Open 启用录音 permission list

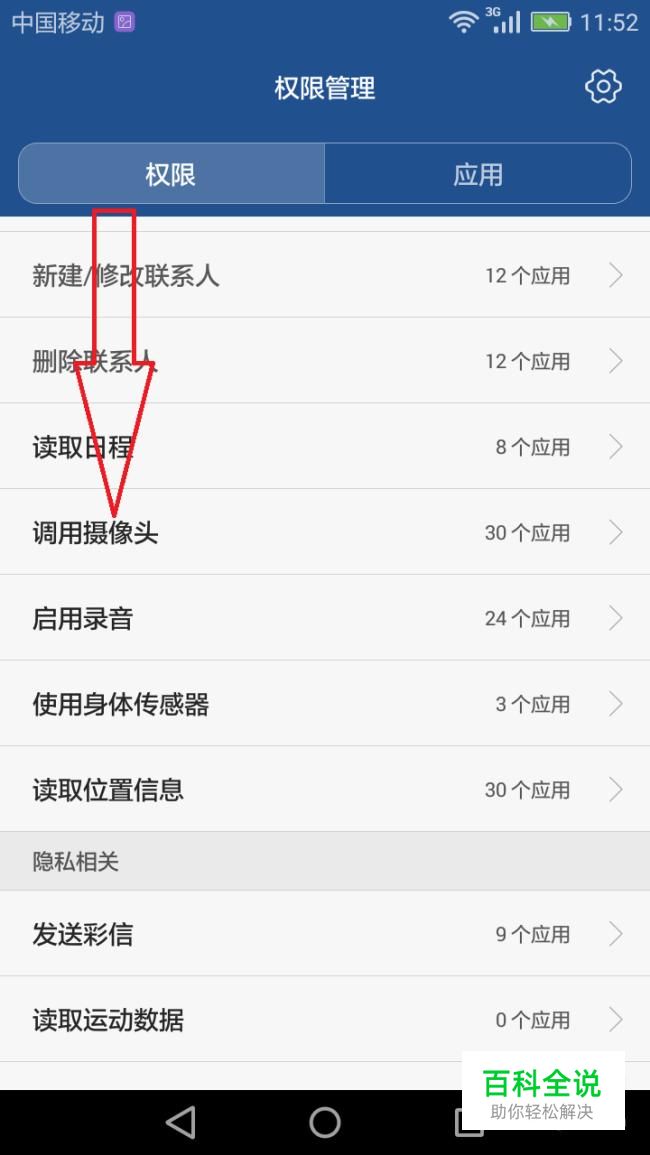tap(325, 618)
